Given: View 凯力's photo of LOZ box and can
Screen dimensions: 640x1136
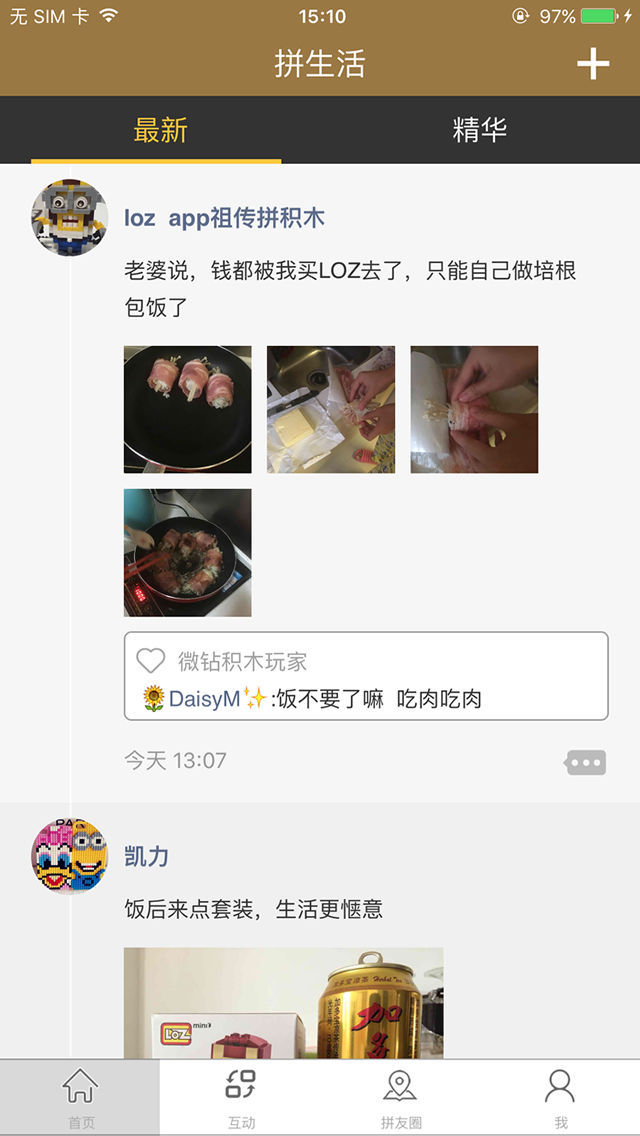Looking at the screenshot, I should [283, 1002].
